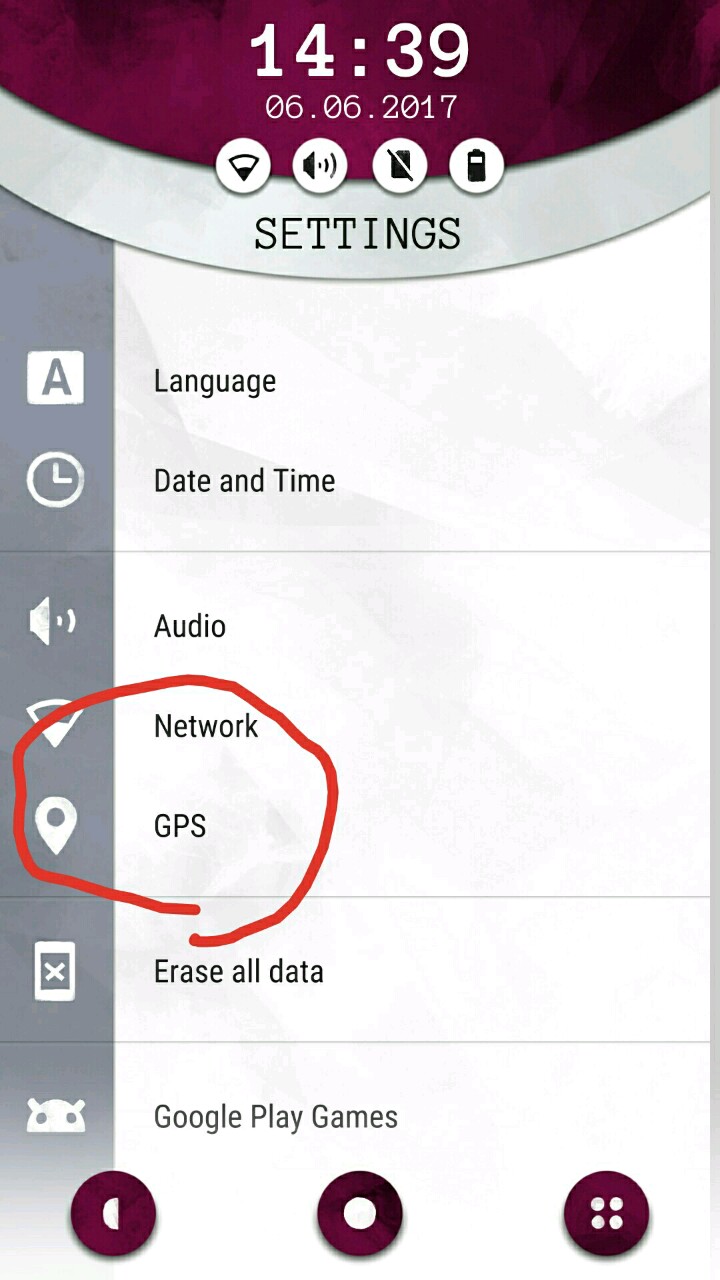Open the four-dot apps grid button
Screen dimensions: 720x1280
(x=606, y=1214)
